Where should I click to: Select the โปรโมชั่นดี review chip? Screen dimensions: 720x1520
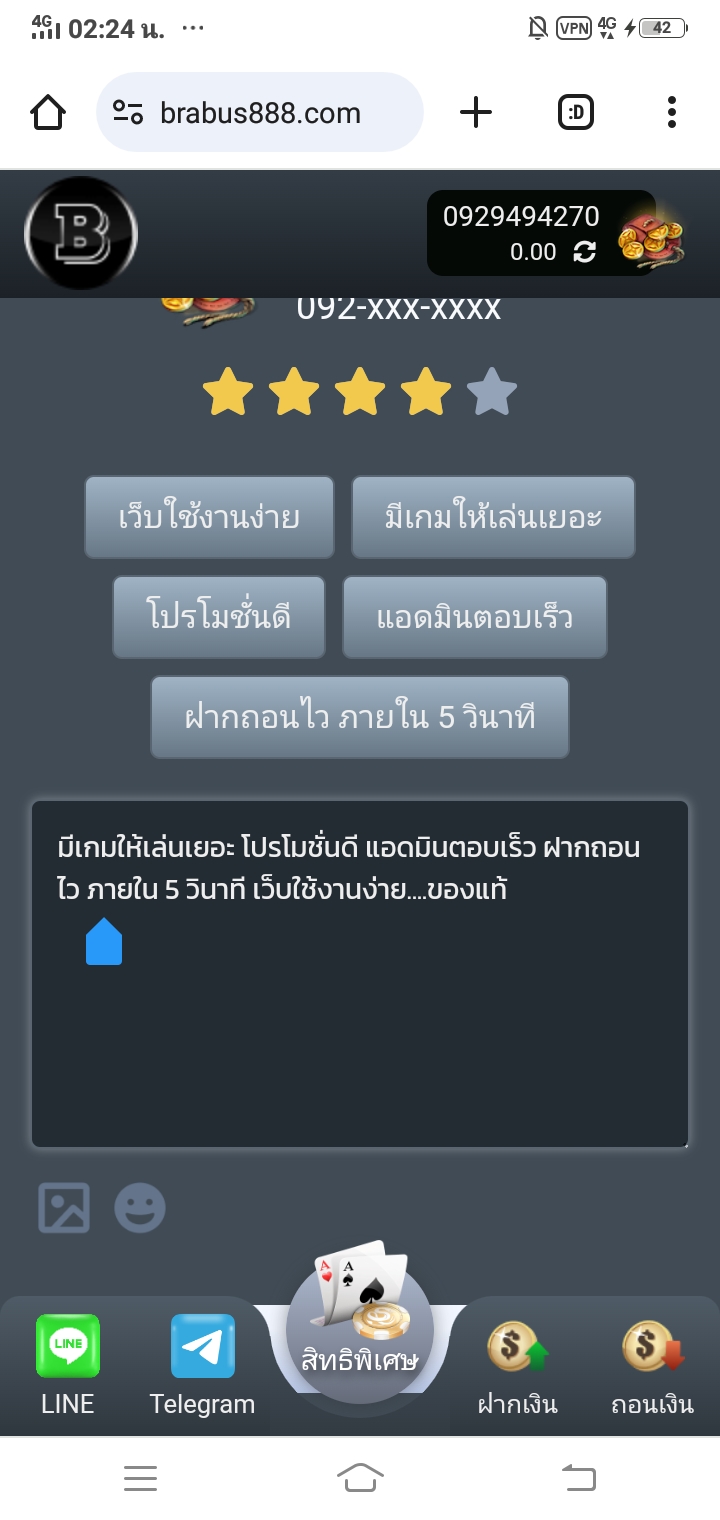(219, 617)
